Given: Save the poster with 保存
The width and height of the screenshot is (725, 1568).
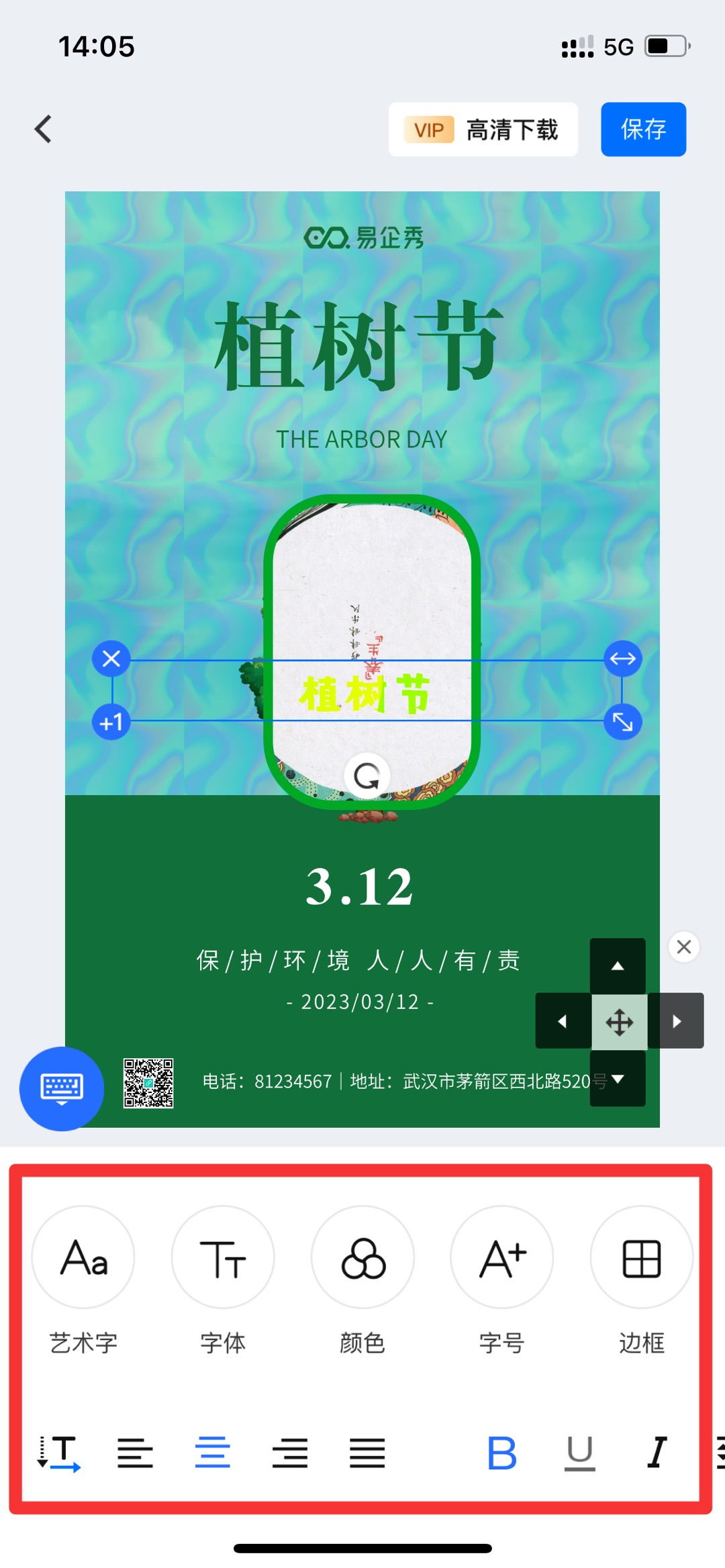Looking at the screenshot, I should [643, 129].
